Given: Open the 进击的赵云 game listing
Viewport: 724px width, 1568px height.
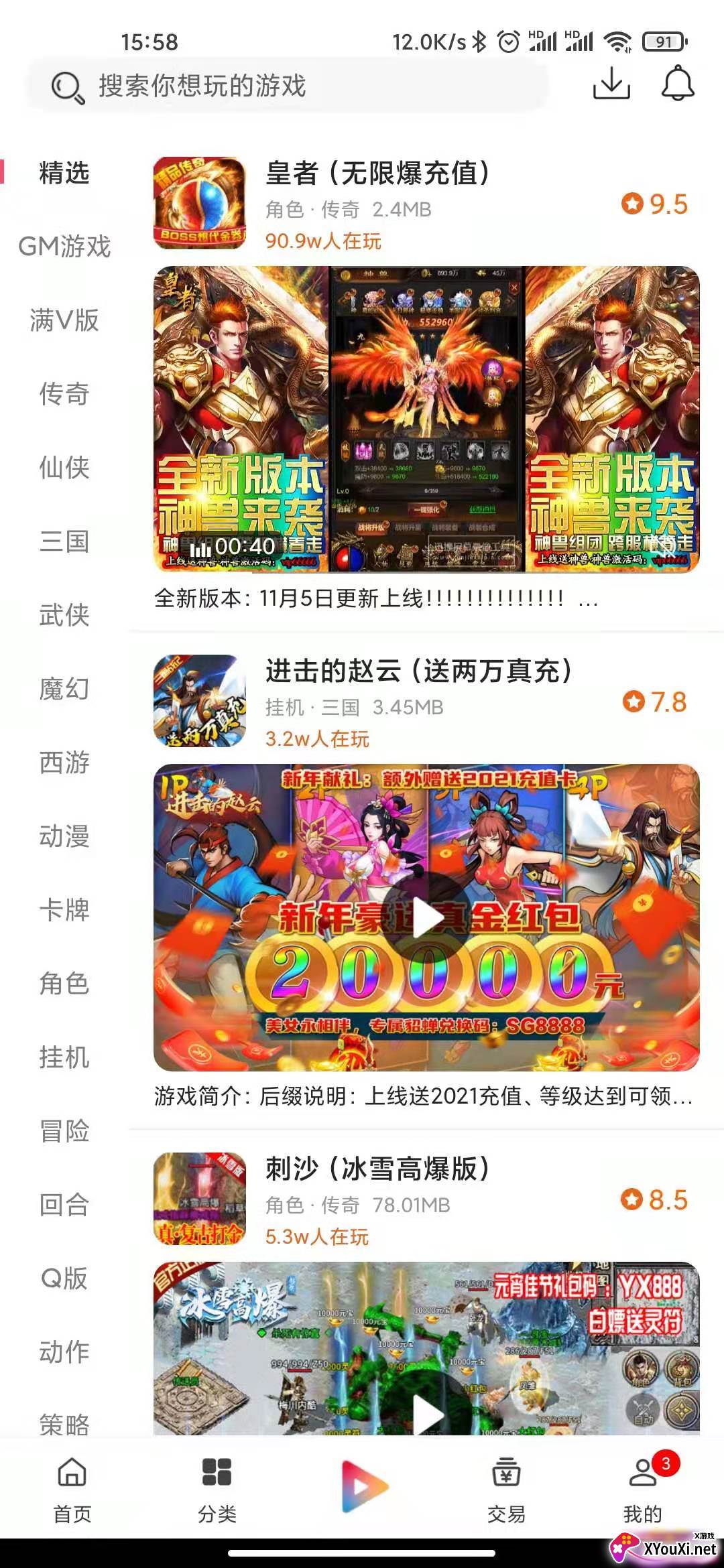Looking at the screenshot, I should [x=418, y=671].
